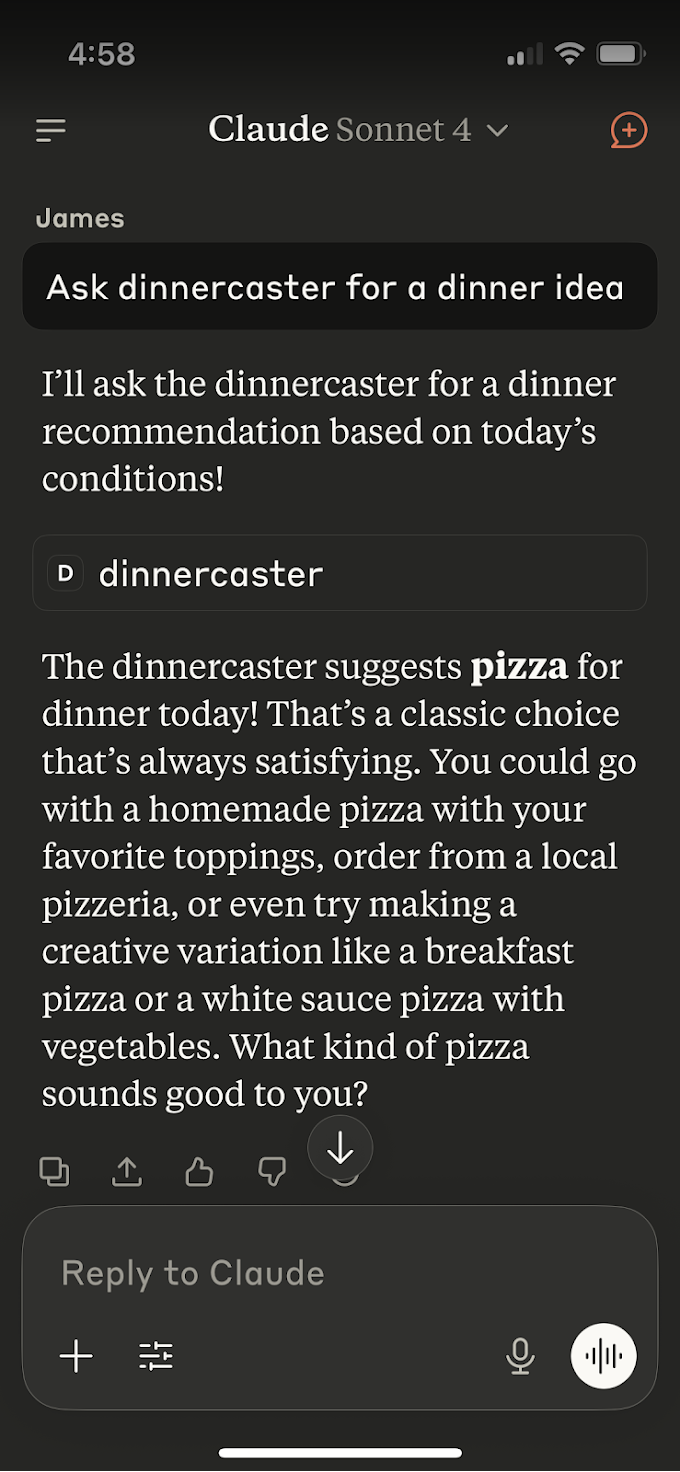680x1472 pixels.
Task: Copy Claude's response
Action: [x=55, y=1171]
